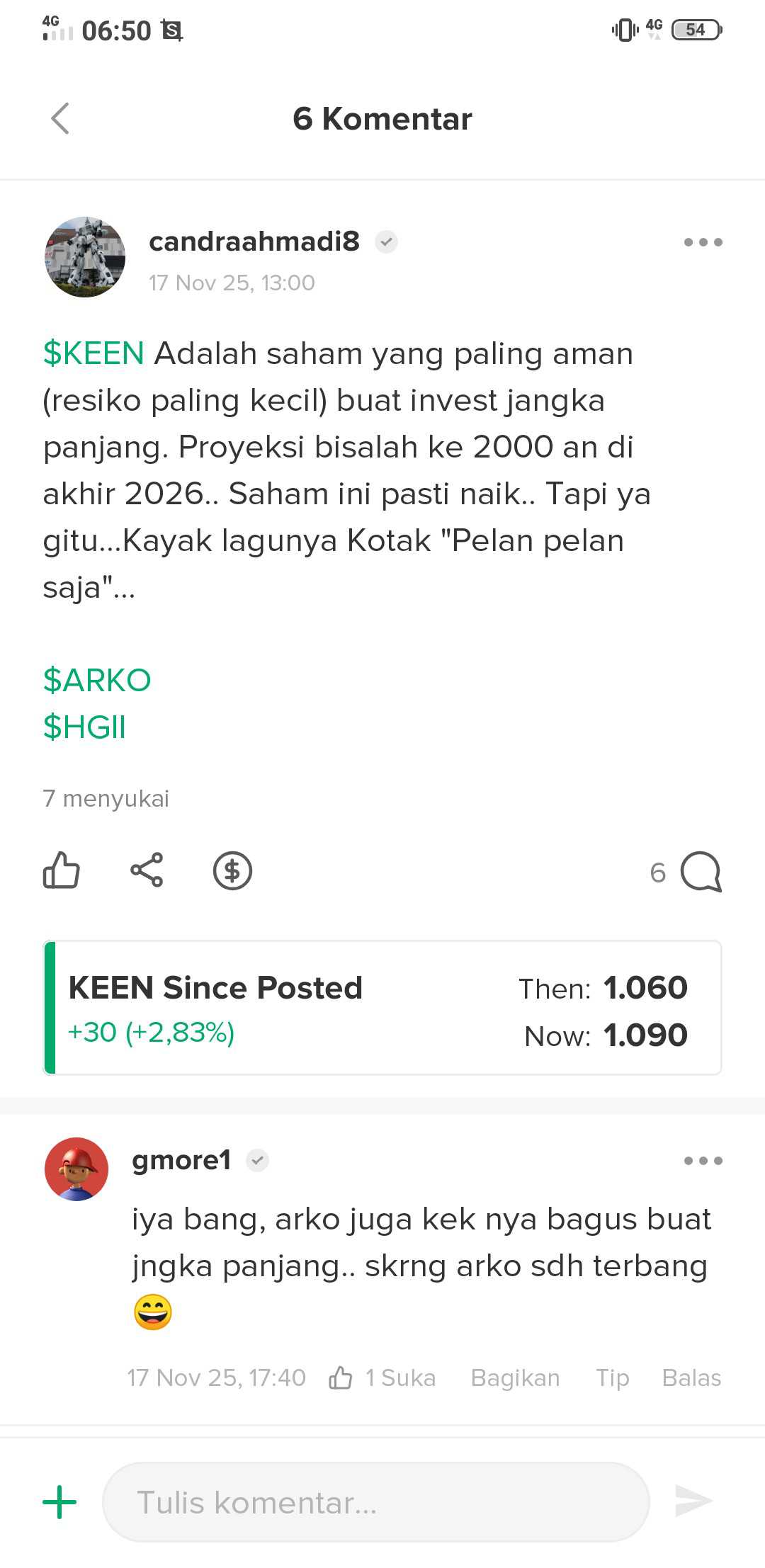Open overflow menu on candraahmadi8's post
The image size is (765, 1568).
[703, 242]
